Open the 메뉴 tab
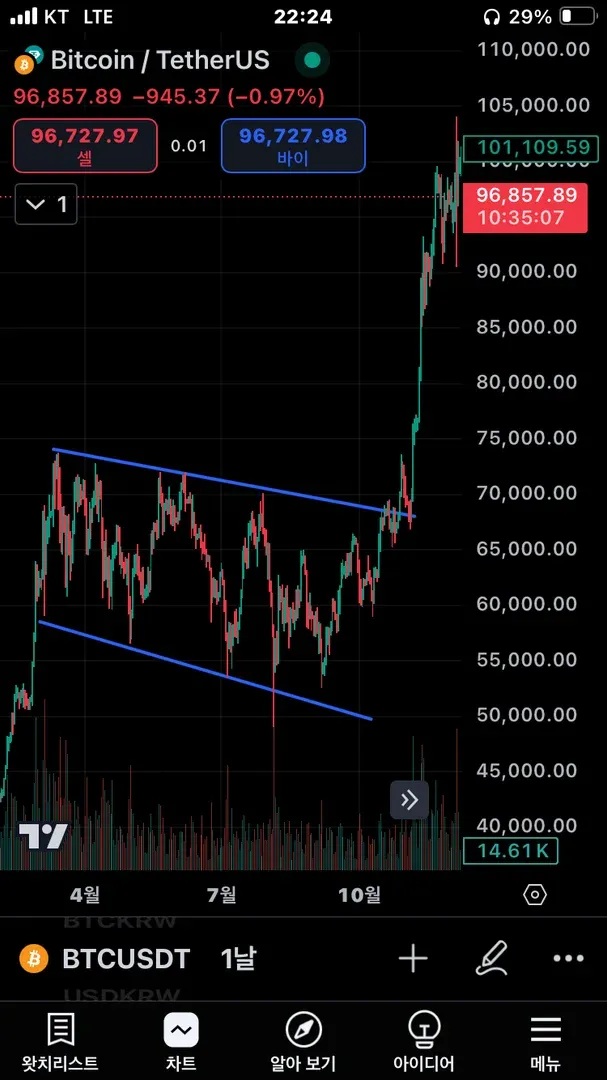The height and width of the screenshot is (1080, 607). pos(545,1041)
